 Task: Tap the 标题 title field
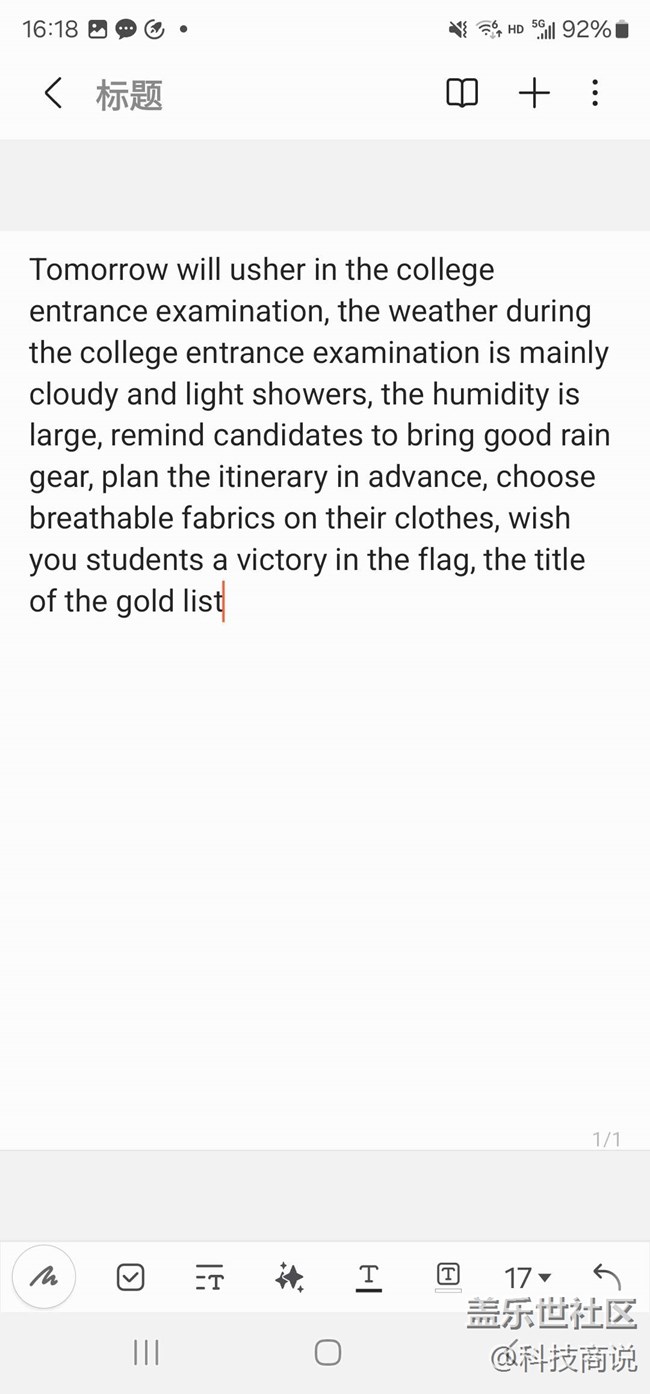tap(129, 95)
